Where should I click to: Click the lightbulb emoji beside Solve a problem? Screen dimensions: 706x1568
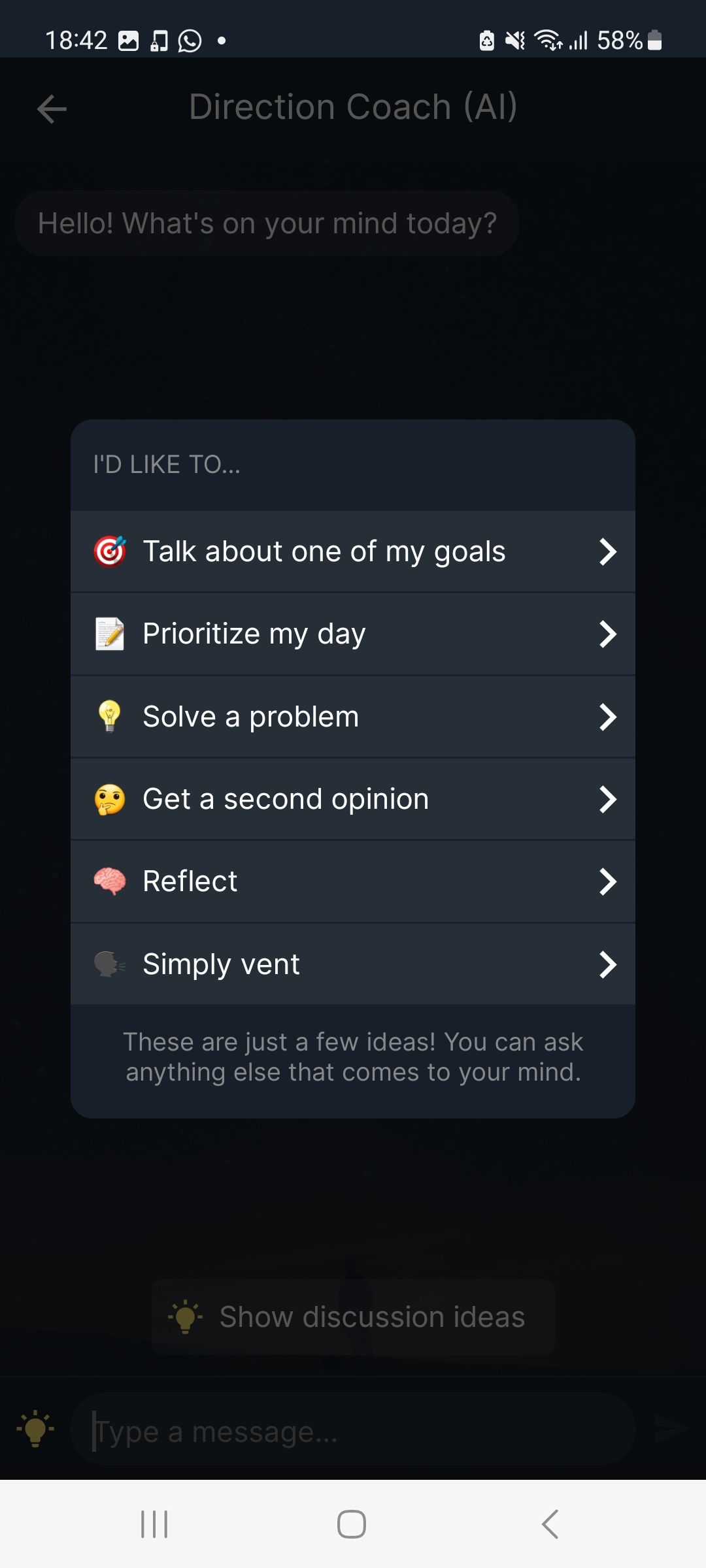tap(110, 716)
